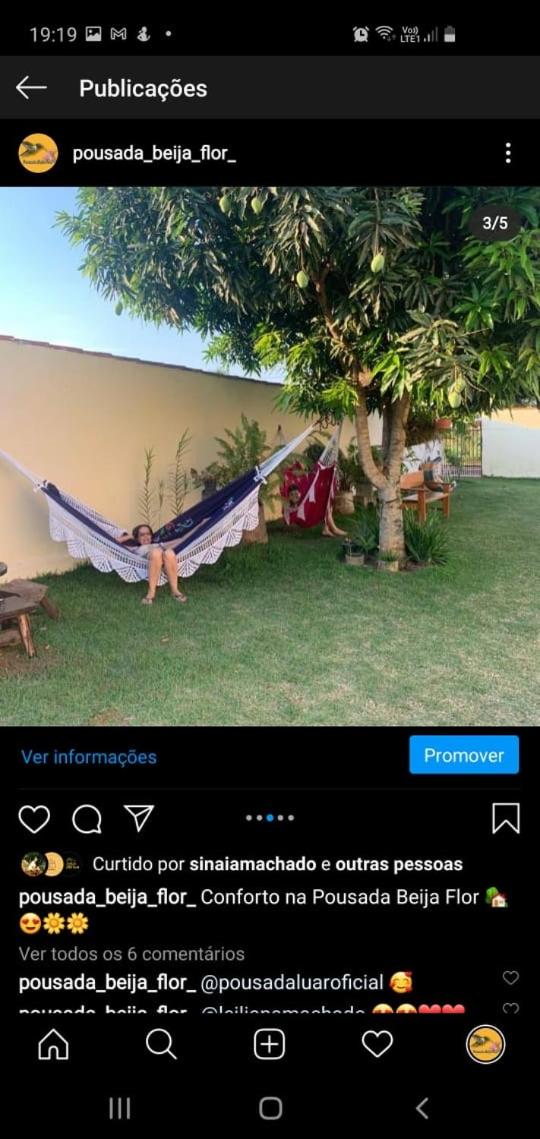Viewport: 540px width, 1139px height.
Task: Open pousada_beija_flor_ profile from the header avatar
Action: 38,153
